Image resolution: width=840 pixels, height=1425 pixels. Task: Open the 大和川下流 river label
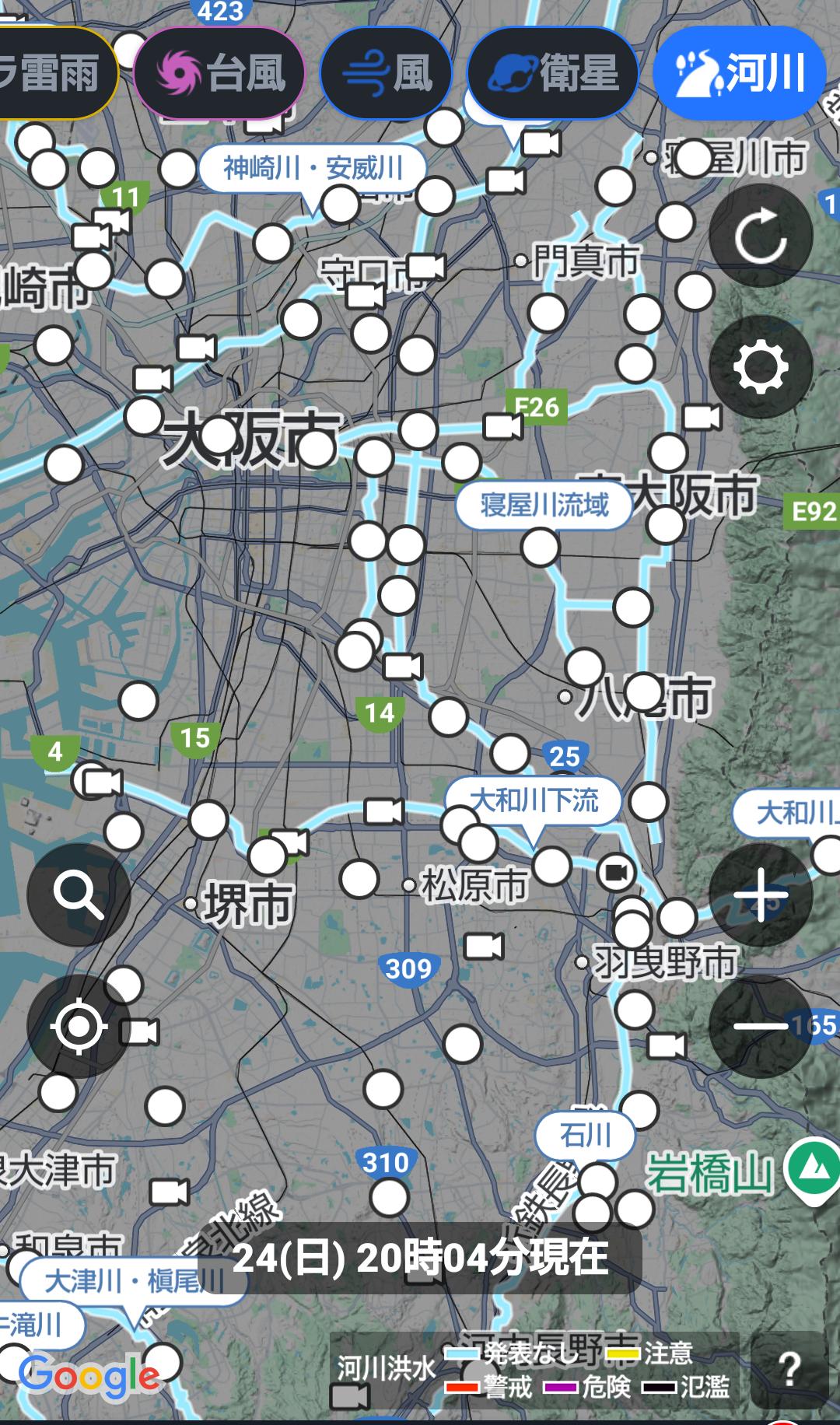tap(534, 800)
